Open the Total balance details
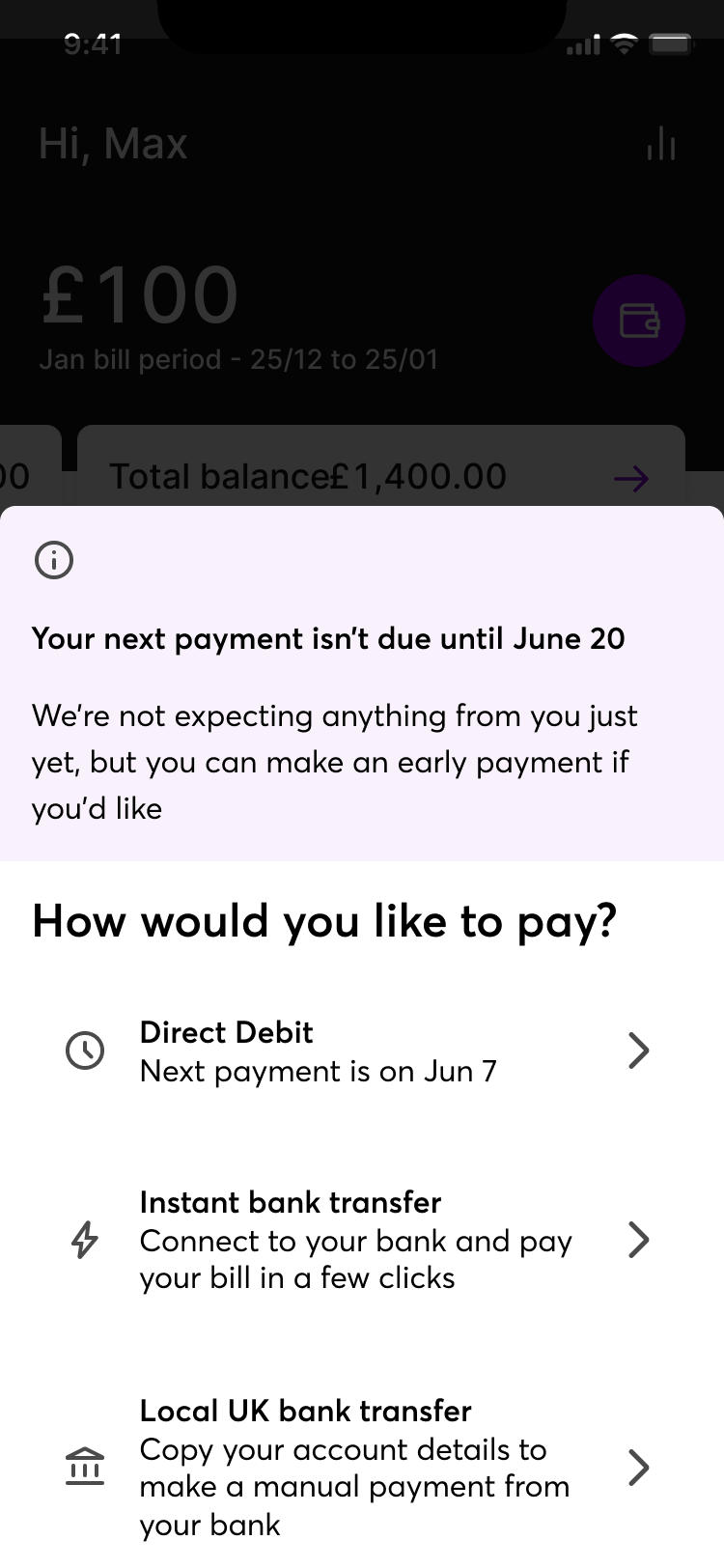The image size is (724, 1568). tap(307, 476)
